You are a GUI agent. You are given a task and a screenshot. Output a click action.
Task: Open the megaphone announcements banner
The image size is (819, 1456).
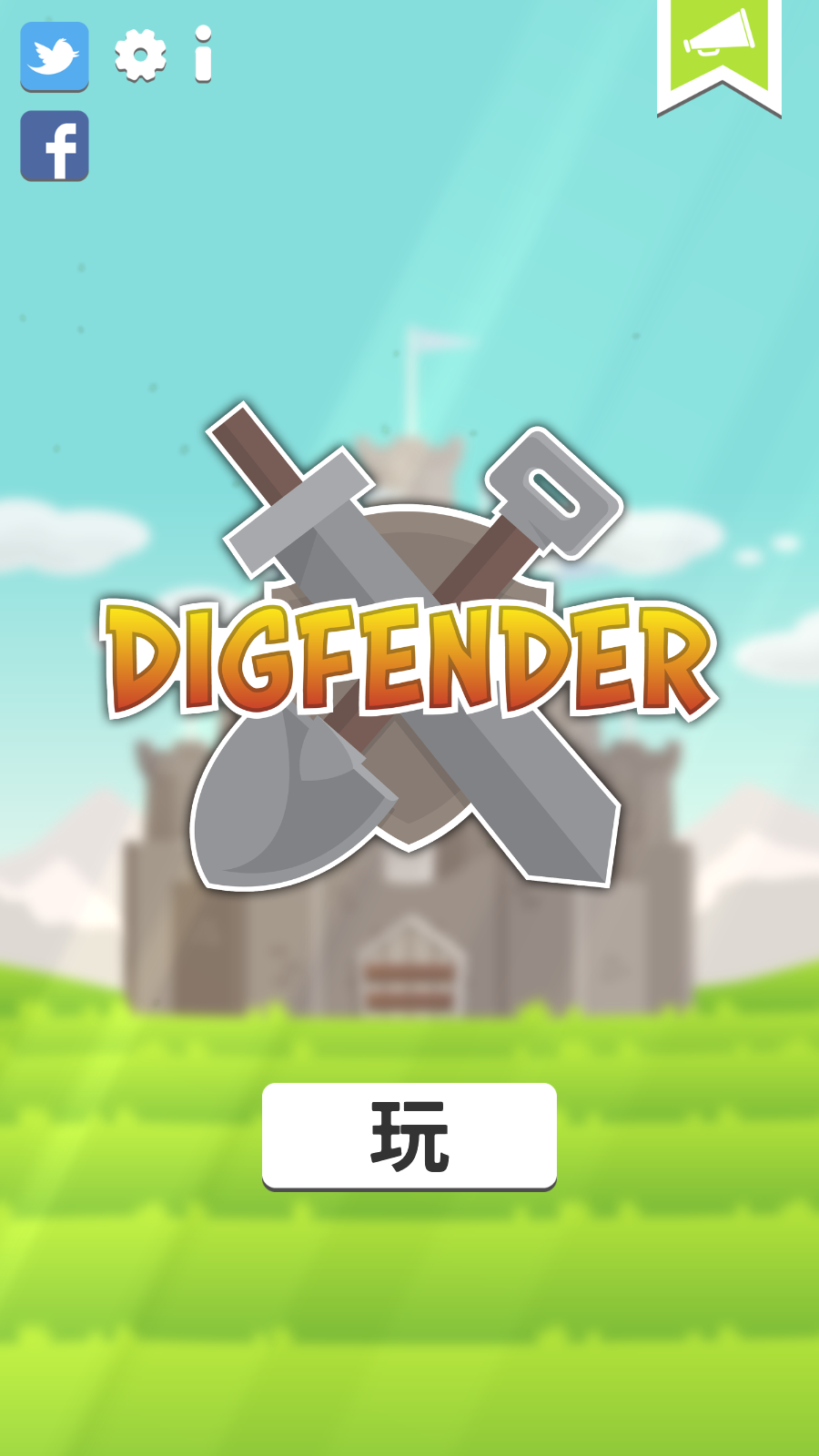click(719, 45)
